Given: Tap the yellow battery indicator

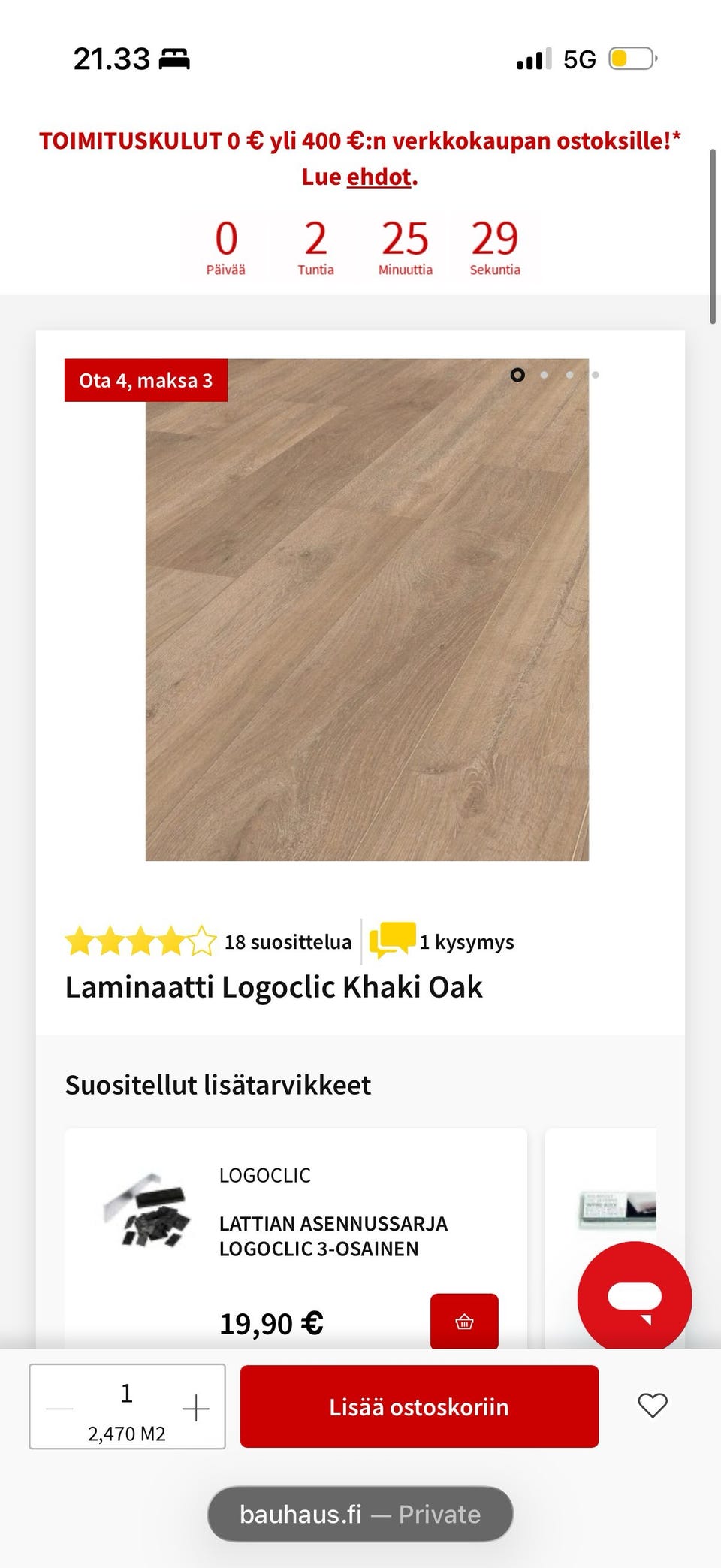Looking at the screenshot, I should (629, 56).
